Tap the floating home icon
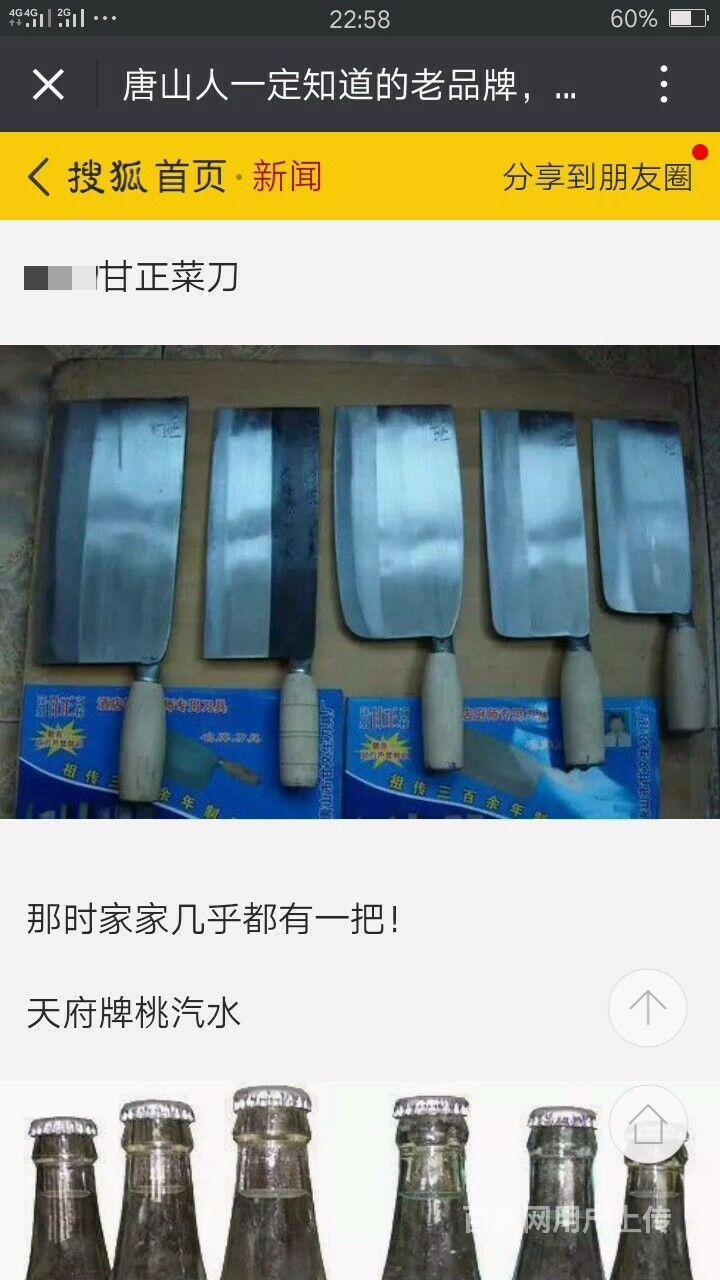Screen dimensions: 720x1280 click(x=648, y=1124)
